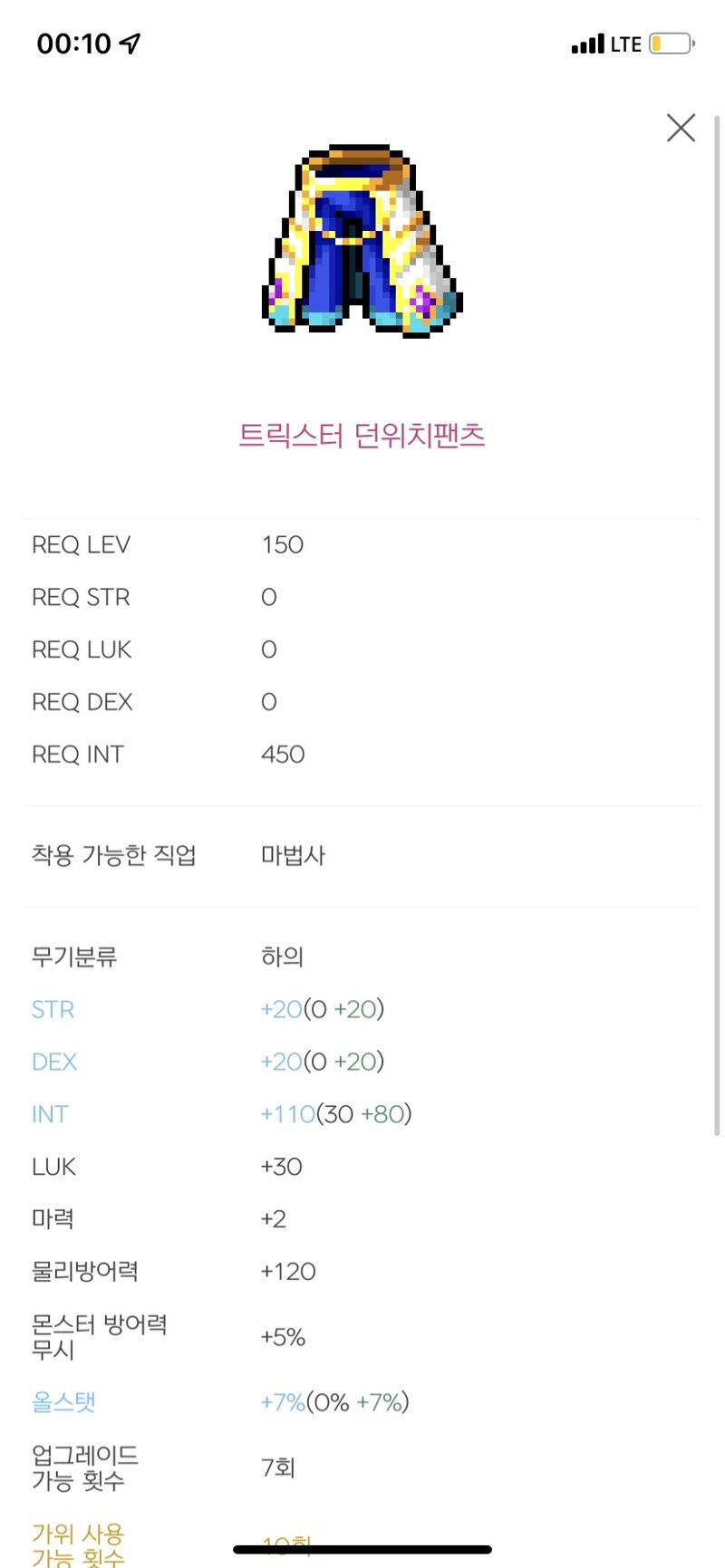The image size is (725, 1568).
Task: Close the item detail popup
Action: coord(681,128)
